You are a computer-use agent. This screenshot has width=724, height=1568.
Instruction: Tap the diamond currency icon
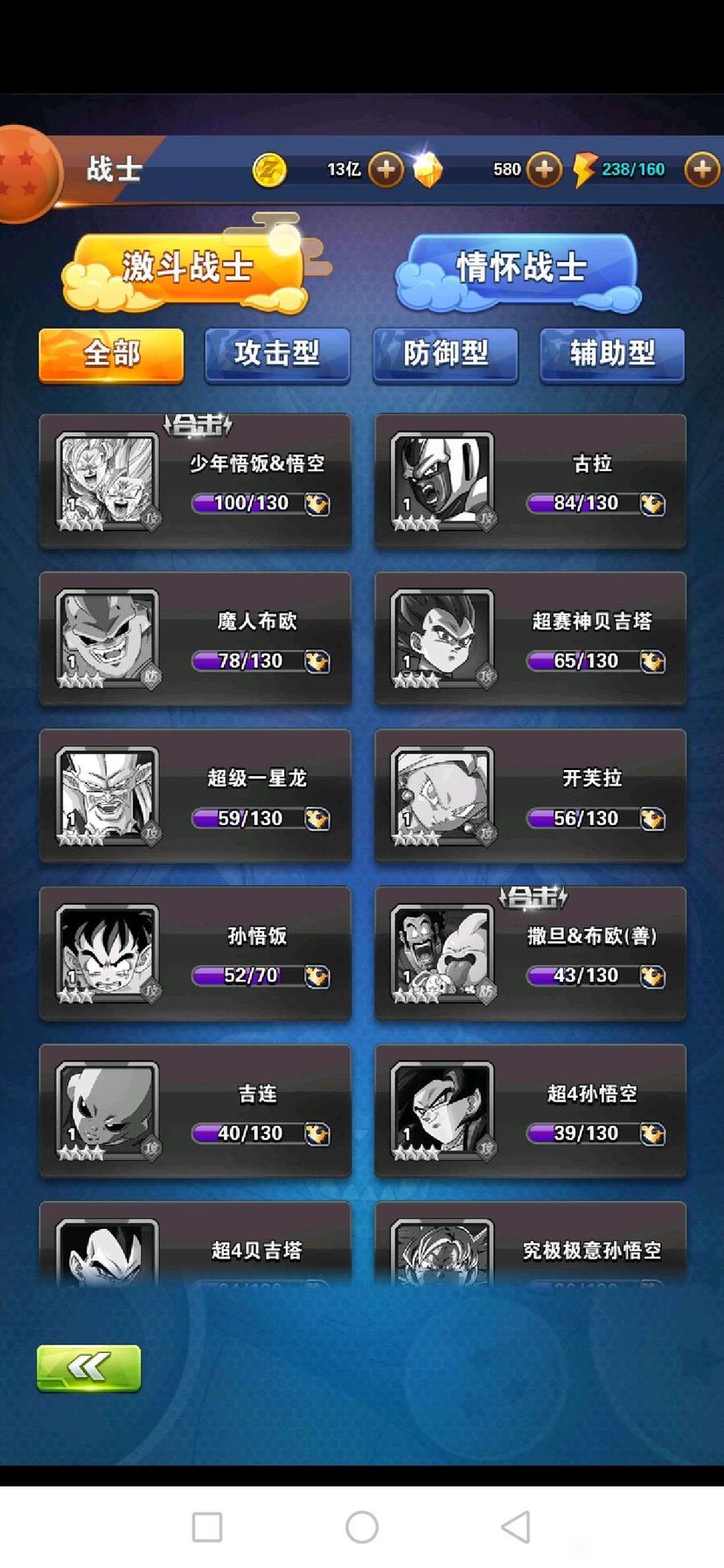coord(428,168)
